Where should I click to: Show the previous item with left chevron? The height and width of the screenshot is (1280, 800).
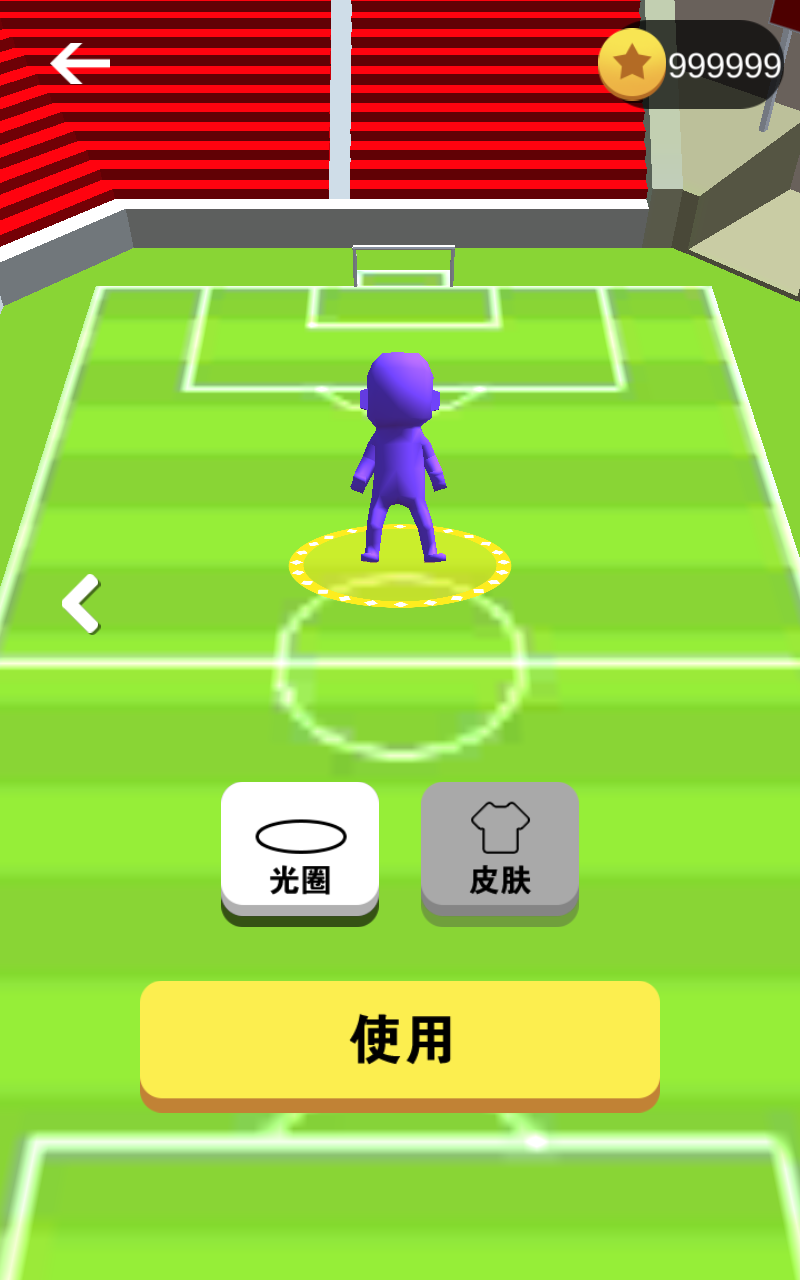click(81, 604)
